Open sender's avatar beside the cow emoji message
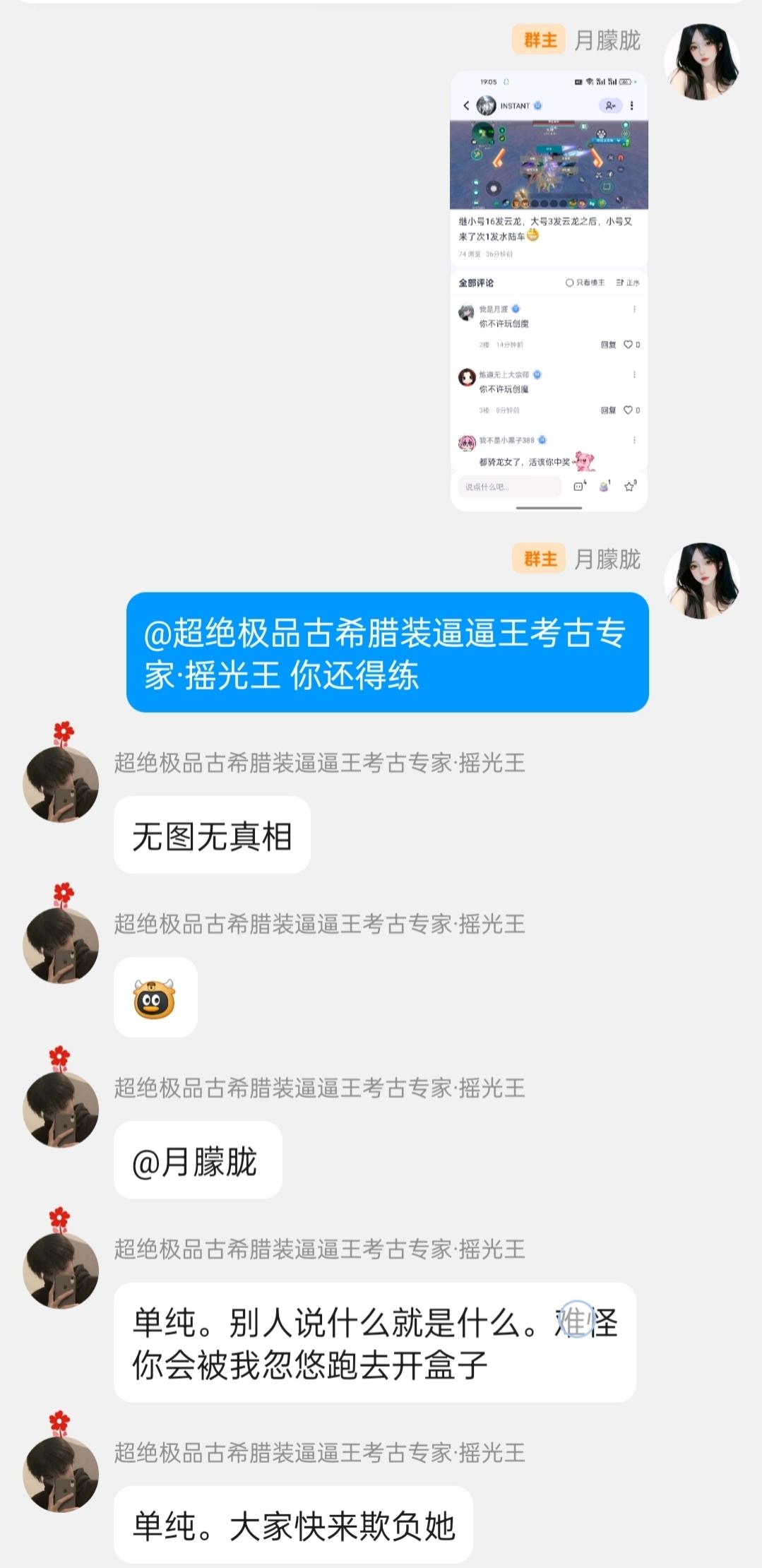Screen dimensions: 762x1568 click(x=61, y=945)
